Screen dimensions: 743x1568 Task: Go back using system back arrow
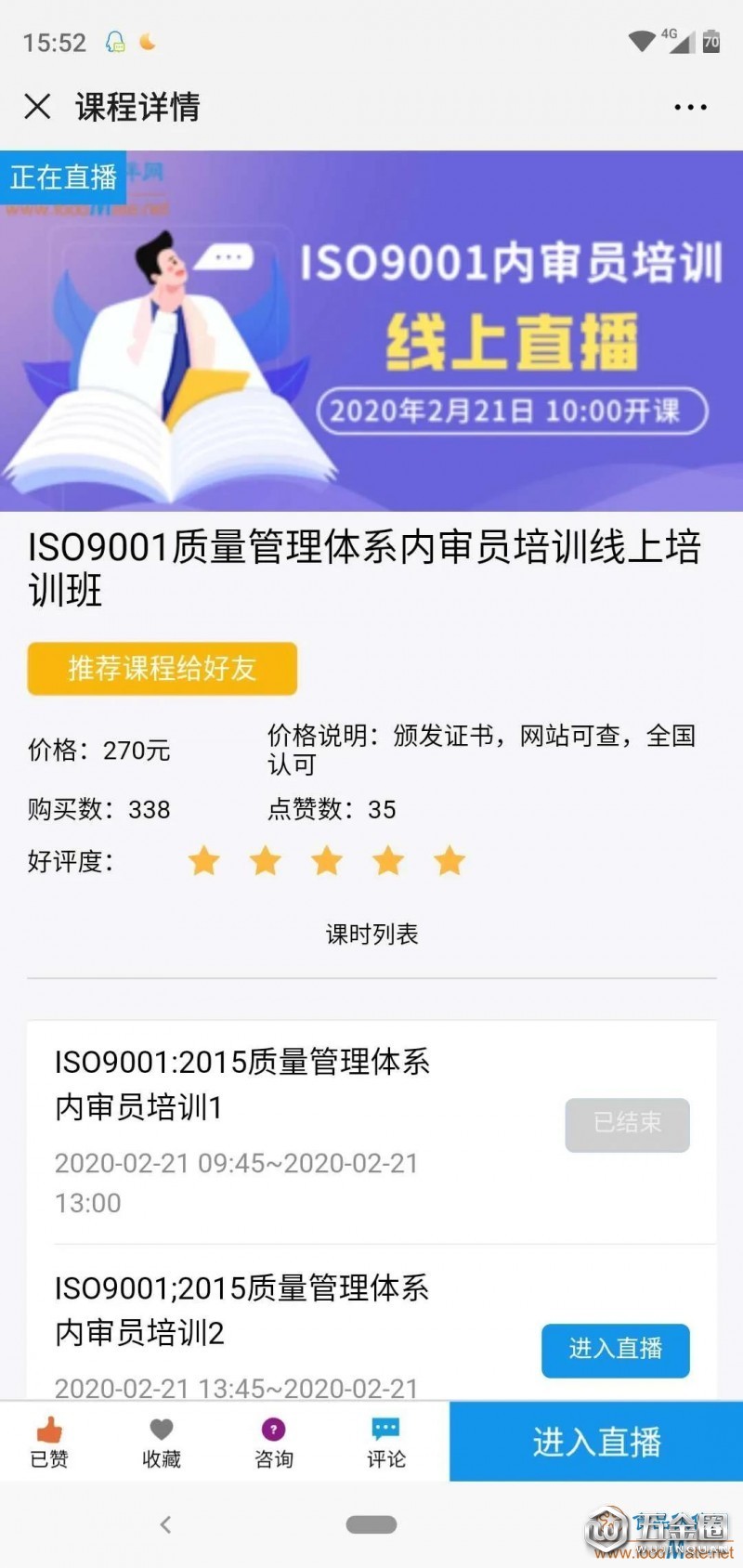(166, 1523)
